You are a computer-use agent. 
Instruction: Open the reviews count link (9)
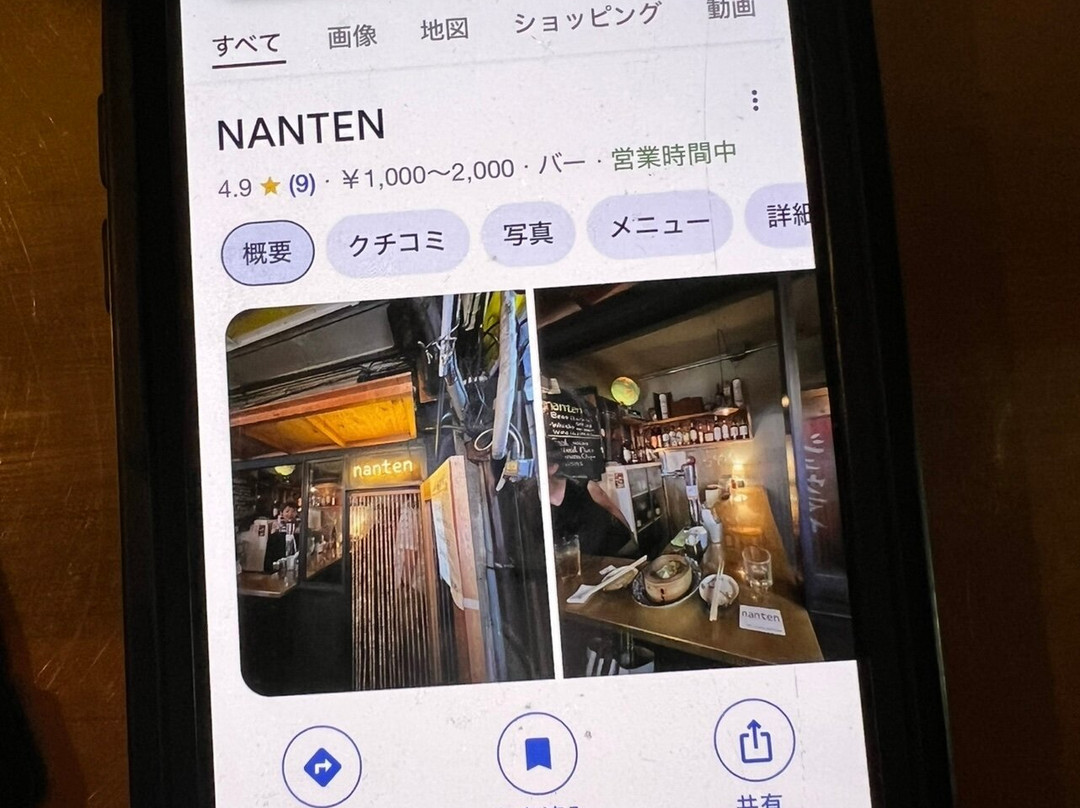(302, 185)
